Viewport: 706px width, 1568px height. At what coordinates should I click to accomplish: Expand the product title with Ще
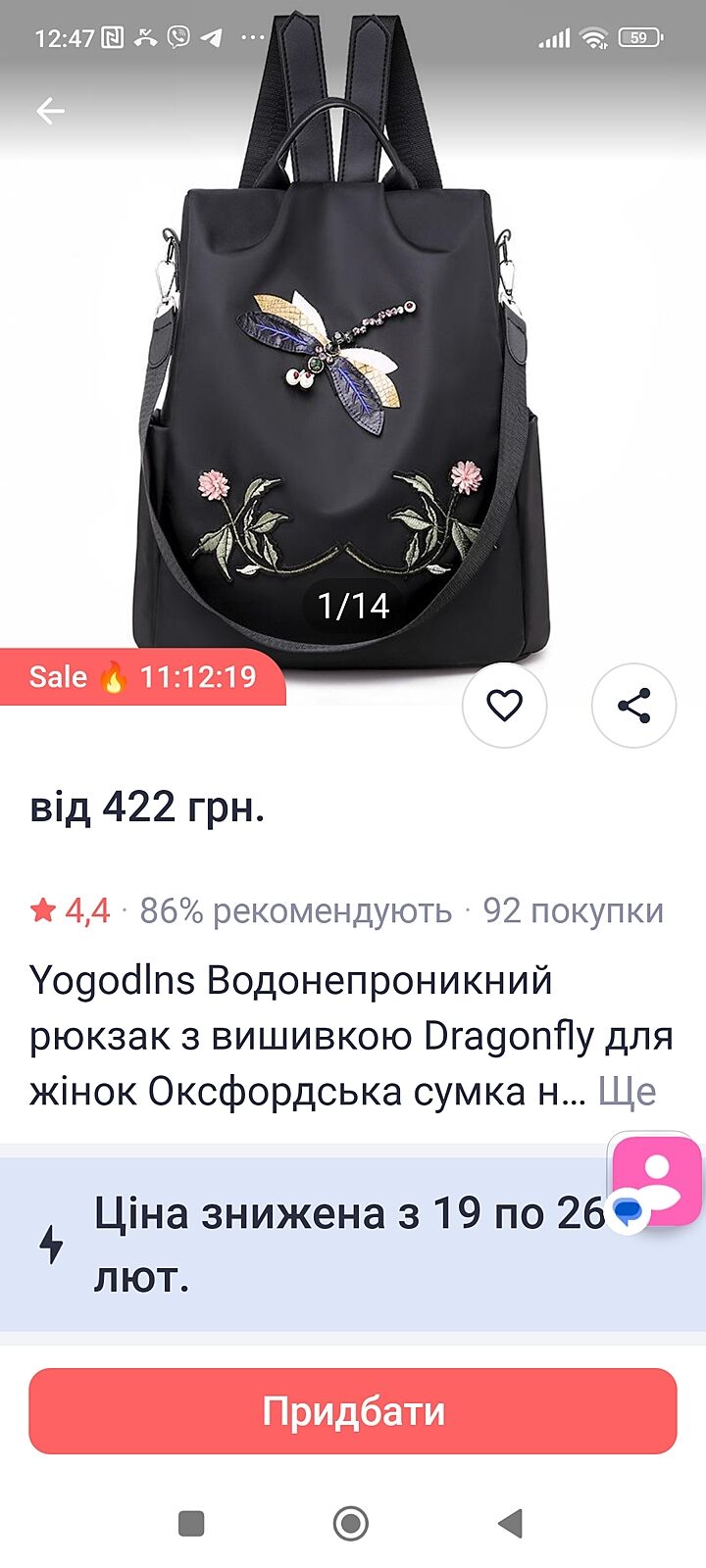627,1092
